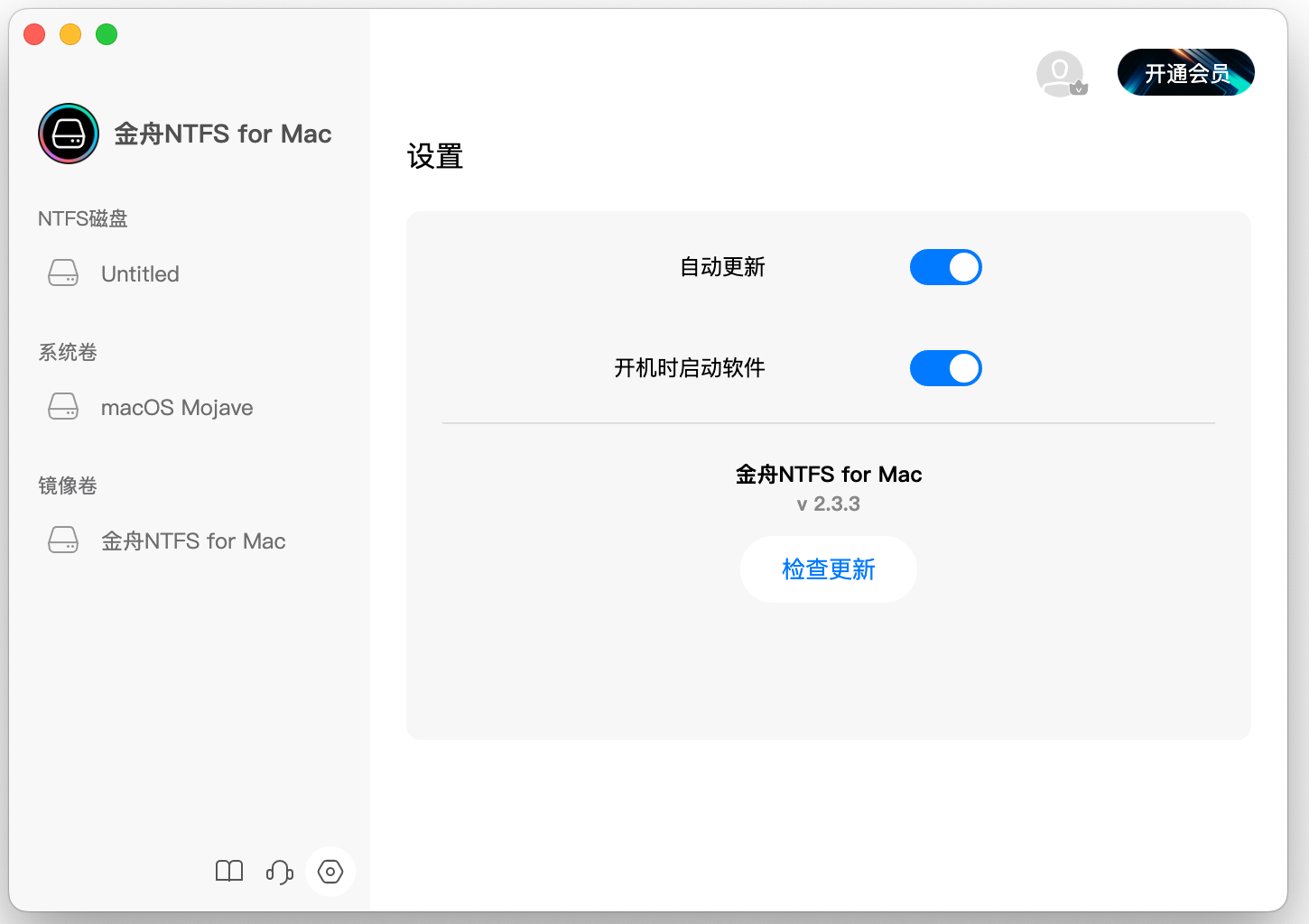This screenshot has width=1309, height=924.
Task: Select the Untitled NTFS disk
Action: (140, 273)
